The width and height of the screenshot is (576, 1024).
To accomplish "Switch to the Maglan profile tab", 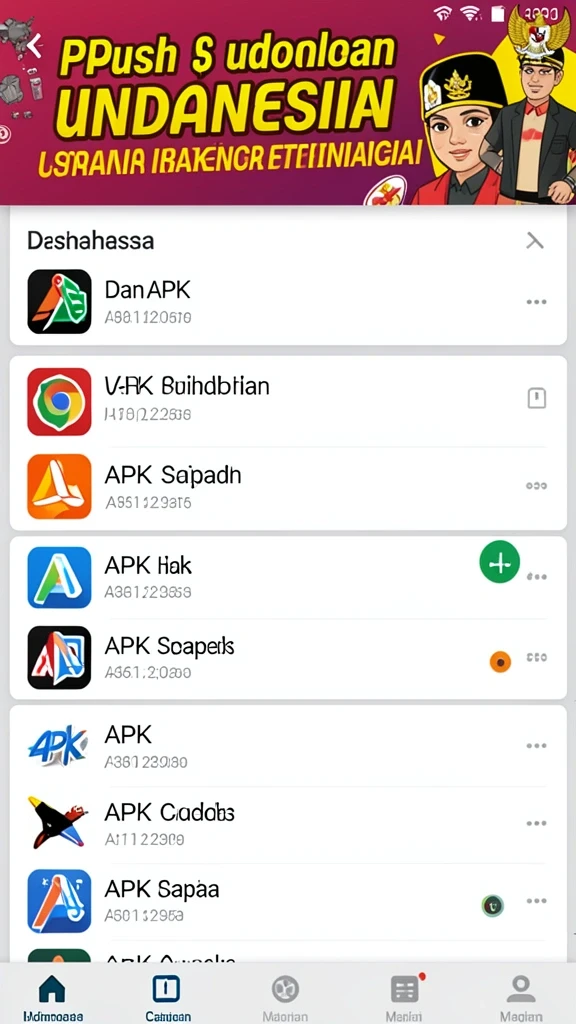I will (x=520, y=997).
